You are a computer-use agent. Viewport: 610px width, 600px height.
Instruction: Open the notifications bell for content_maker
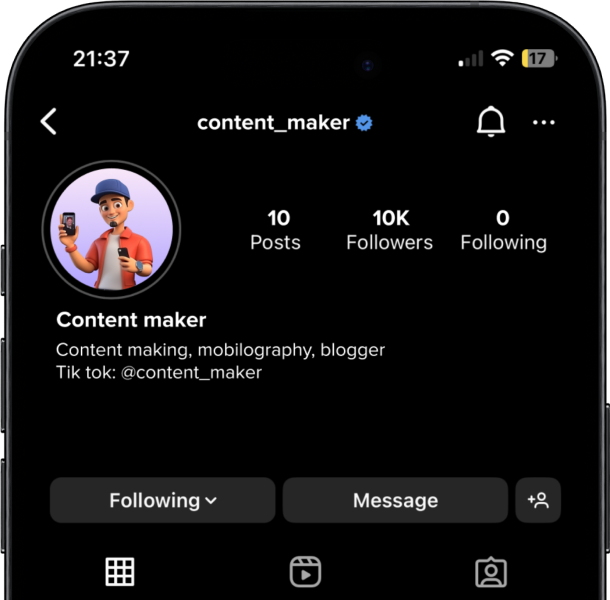(490, 122)
